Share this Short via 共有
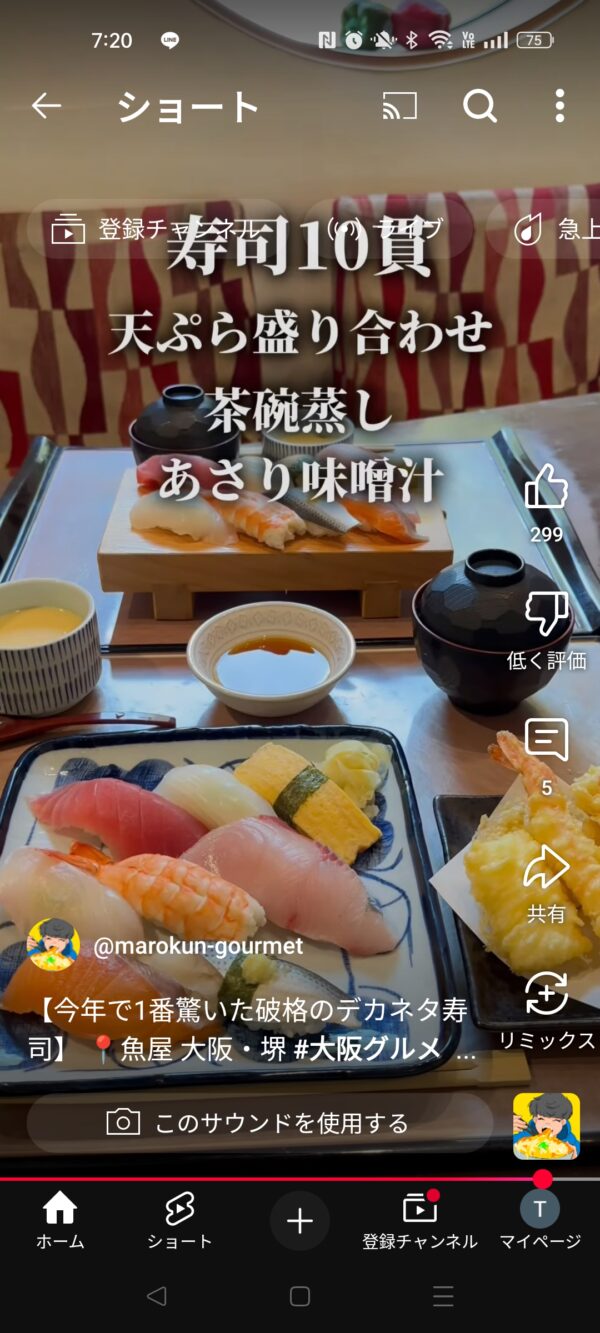The height and width of the screenshot is (1333, 600). click(x=546, y=883)
